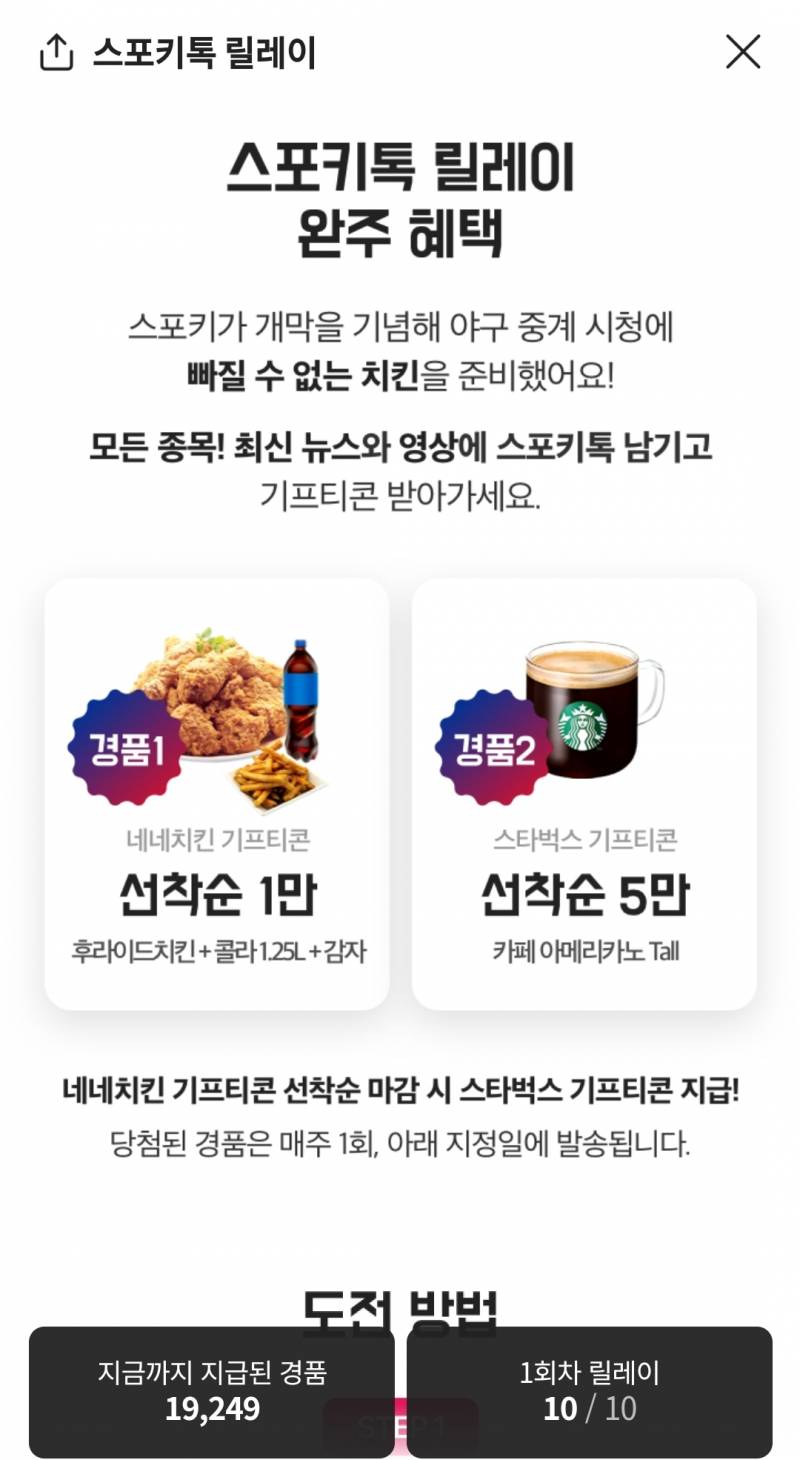Open the 스타벅스 기프티콘 prize card

point(584,795)
